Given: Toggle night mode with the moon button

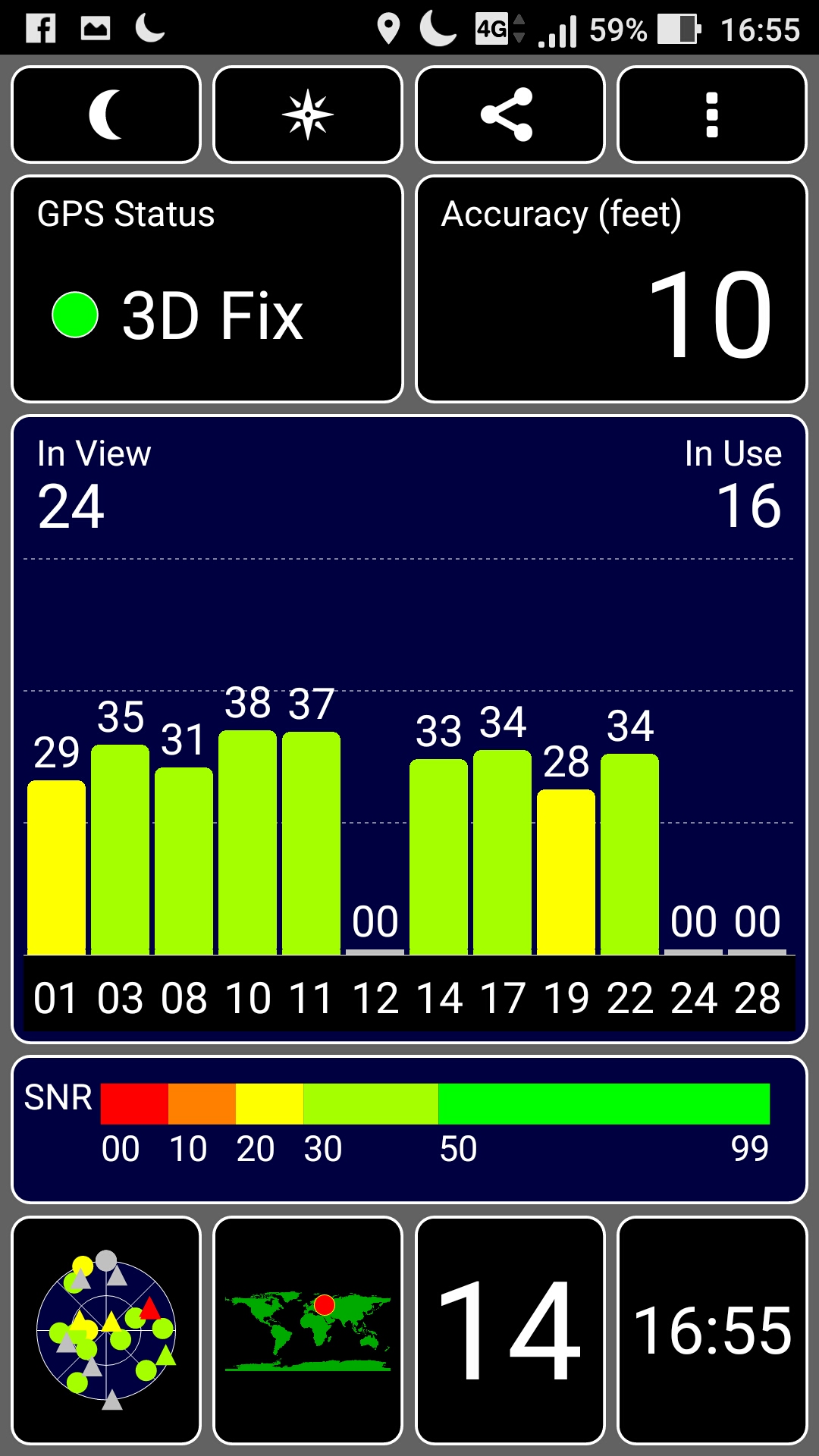Looking at the screenshot, I should click(x=106, y=115).
